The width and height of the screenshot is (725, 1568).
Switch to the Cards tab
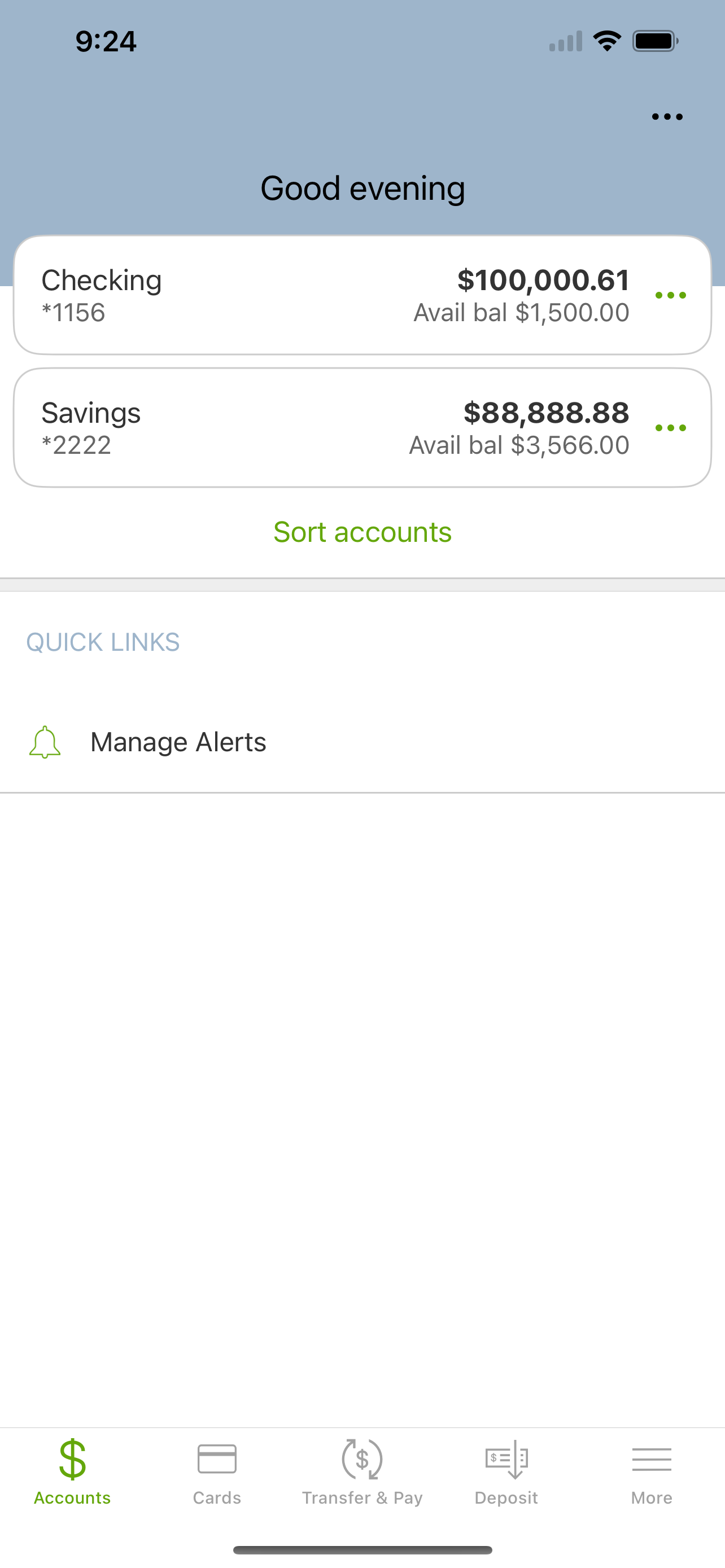pyautogui.click(x=217, y=1473)
